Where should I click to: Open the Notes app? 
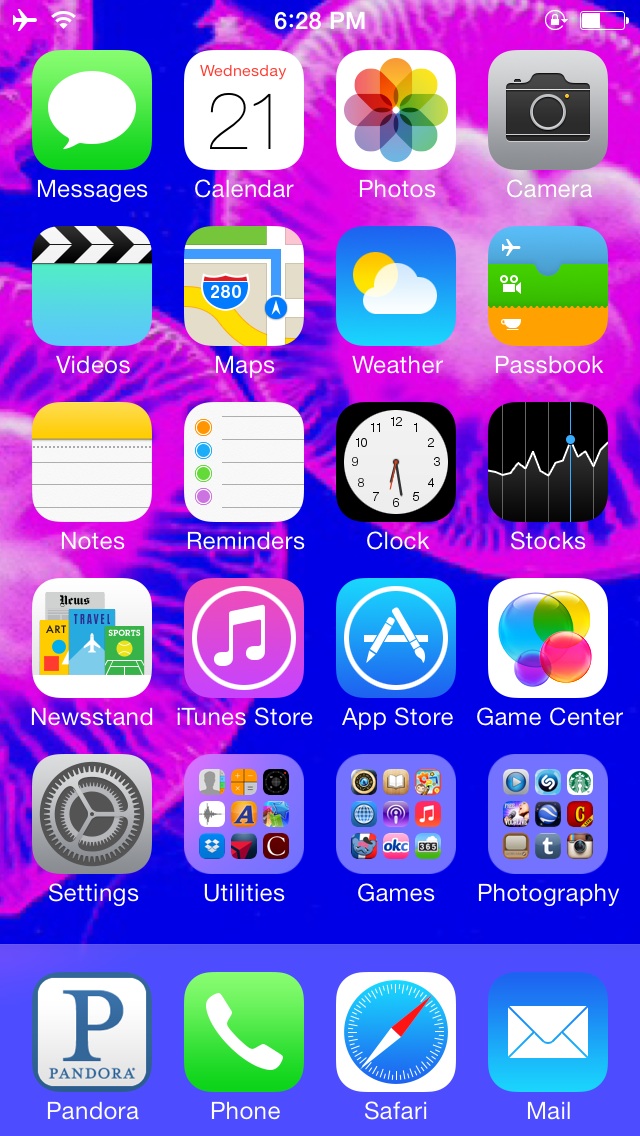tap(92, 462)
